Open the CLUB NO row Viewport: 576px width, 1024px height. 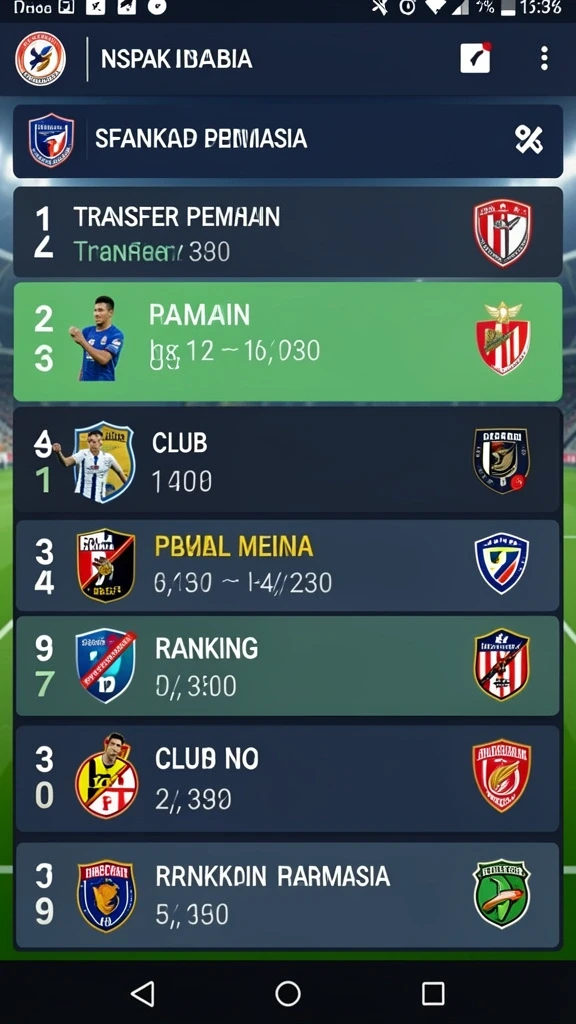pos(288,778)
